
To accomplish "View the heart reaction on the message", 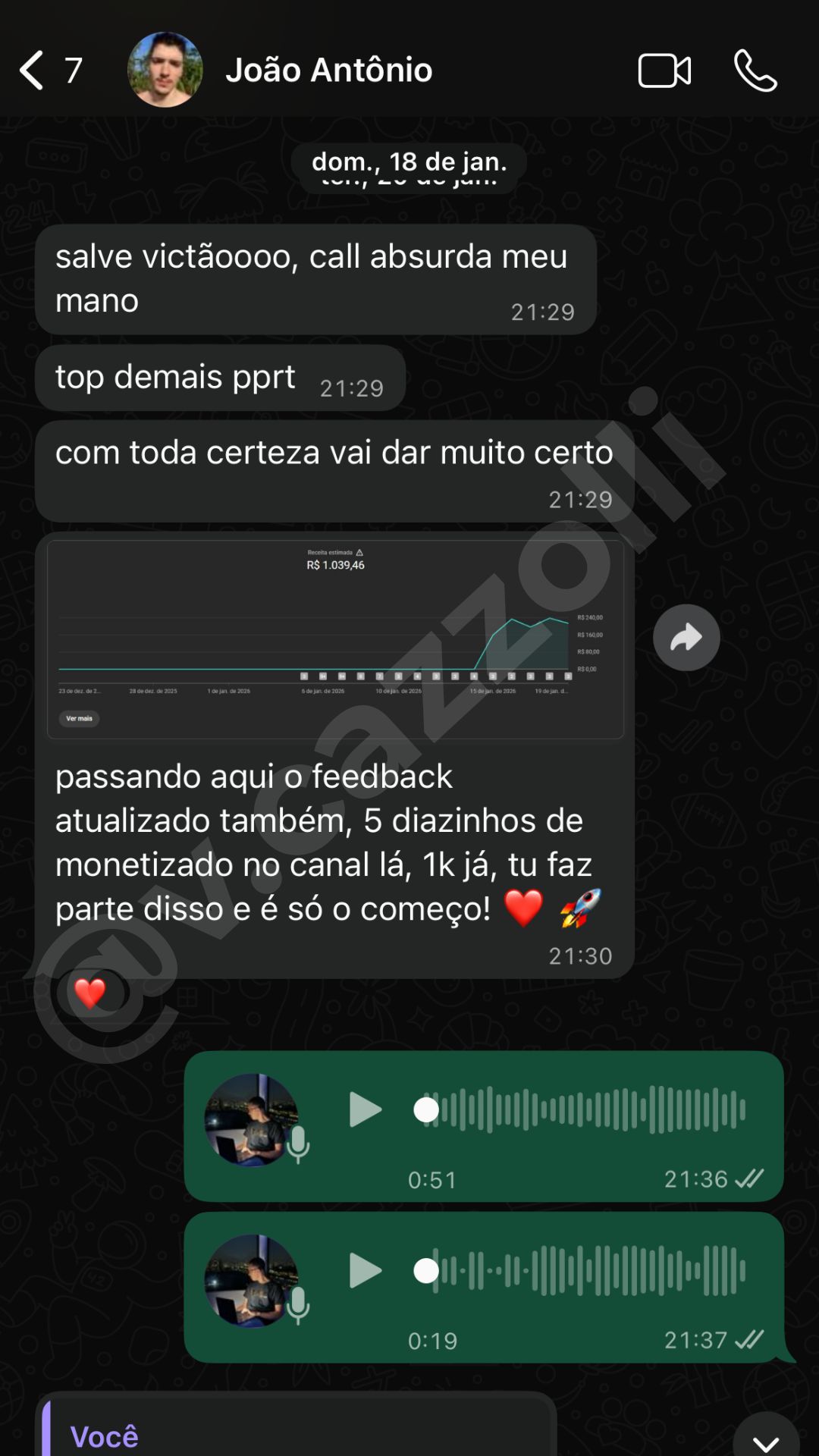I will (x=90, y=993).
